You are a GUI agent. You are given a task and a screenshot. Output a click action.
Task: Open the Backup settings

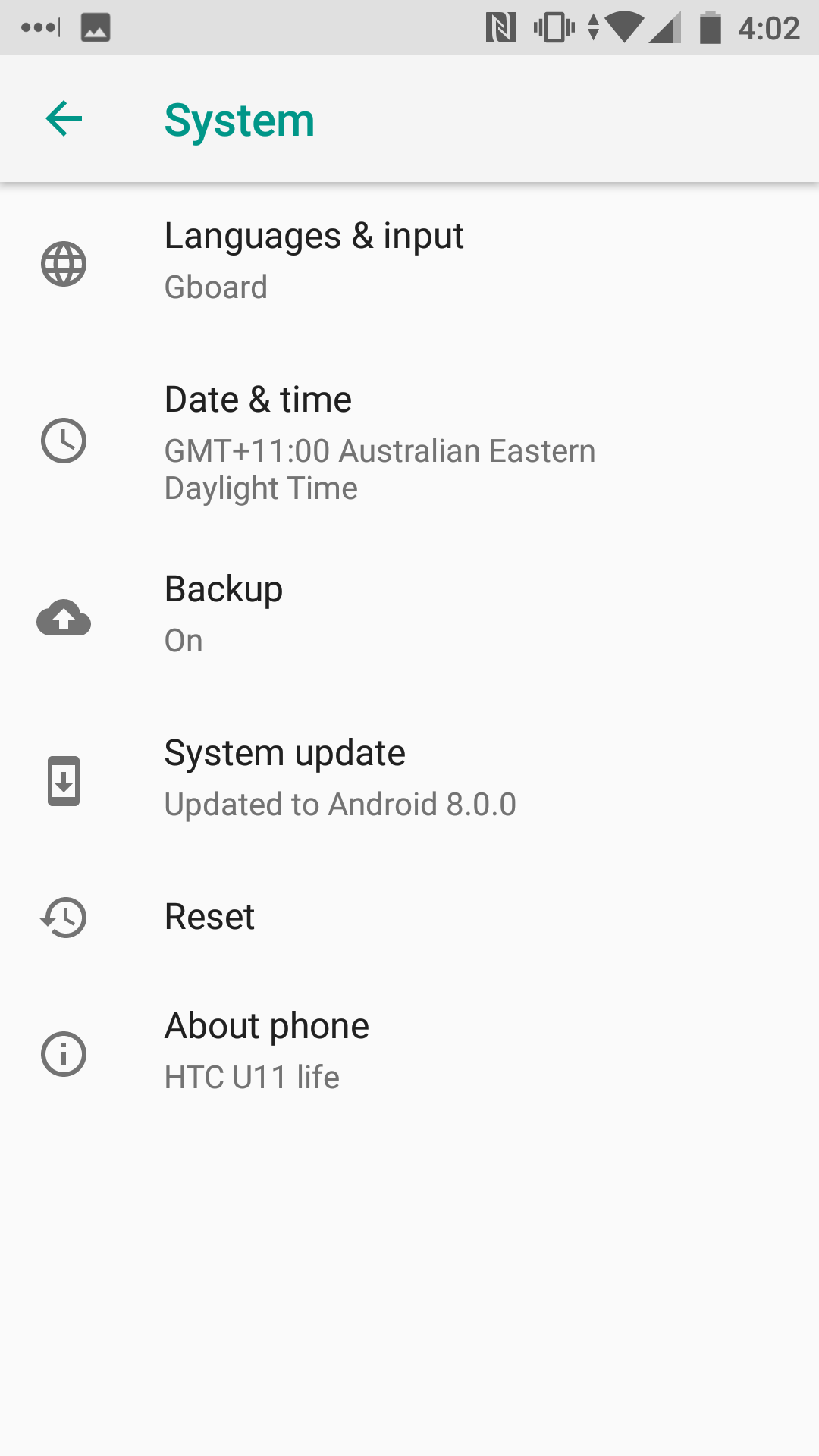409,616
